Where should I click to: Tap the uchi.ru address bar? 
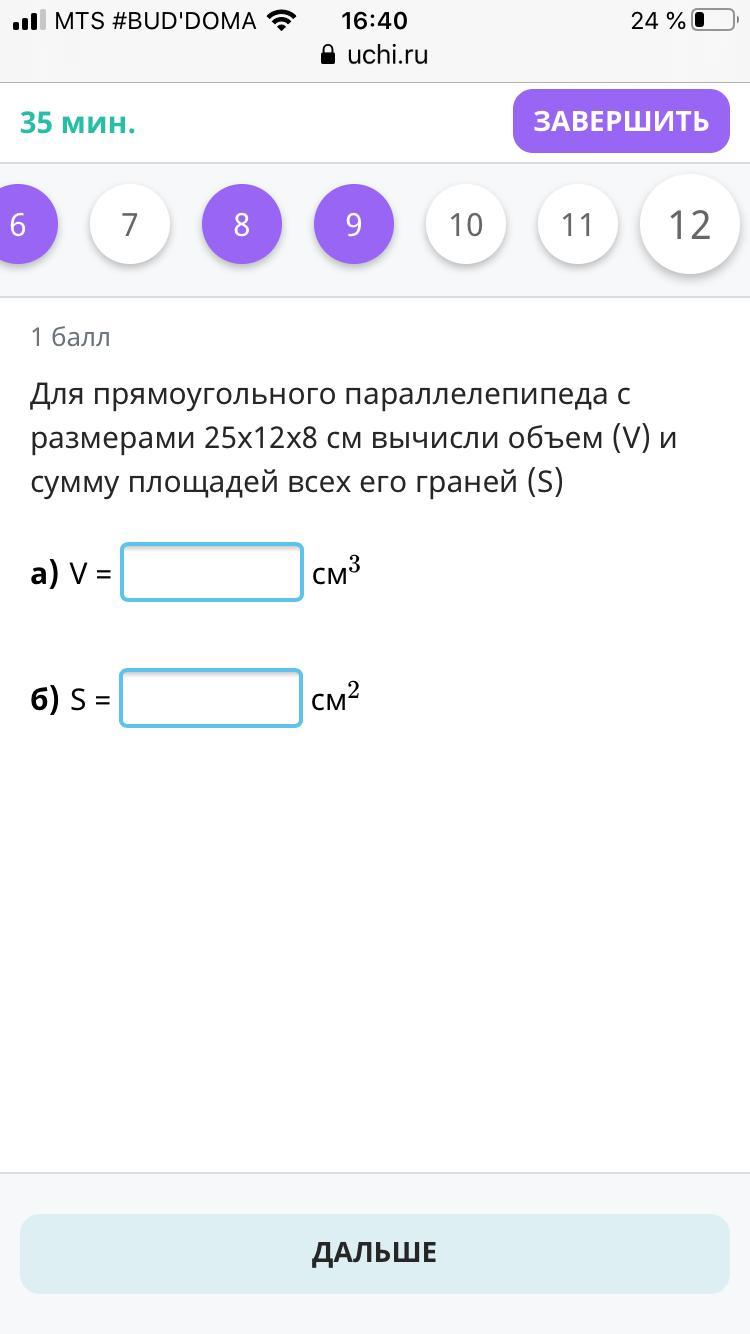pyautogui.click(x=375, y=54)
